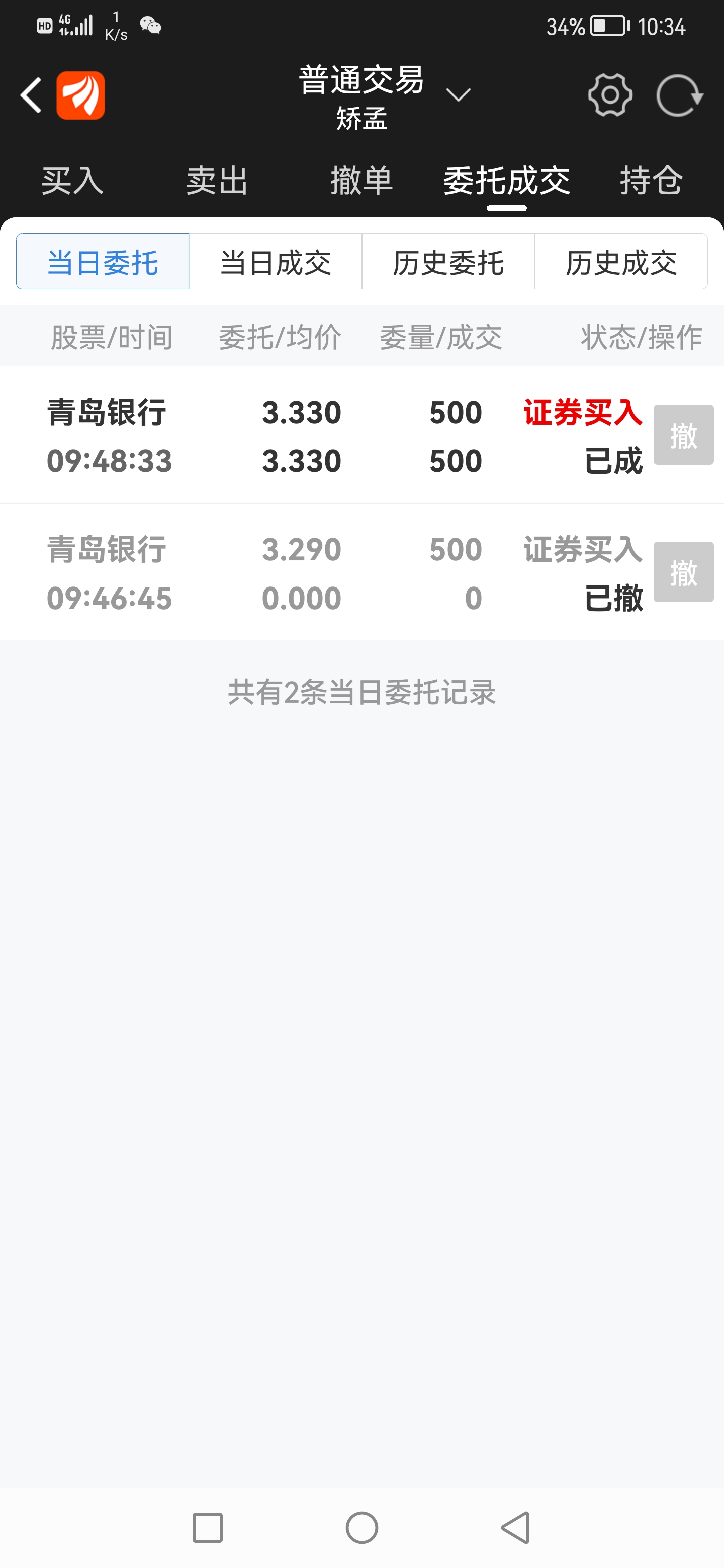Tap the refresh icon to reload orders

tap(680, 94)
